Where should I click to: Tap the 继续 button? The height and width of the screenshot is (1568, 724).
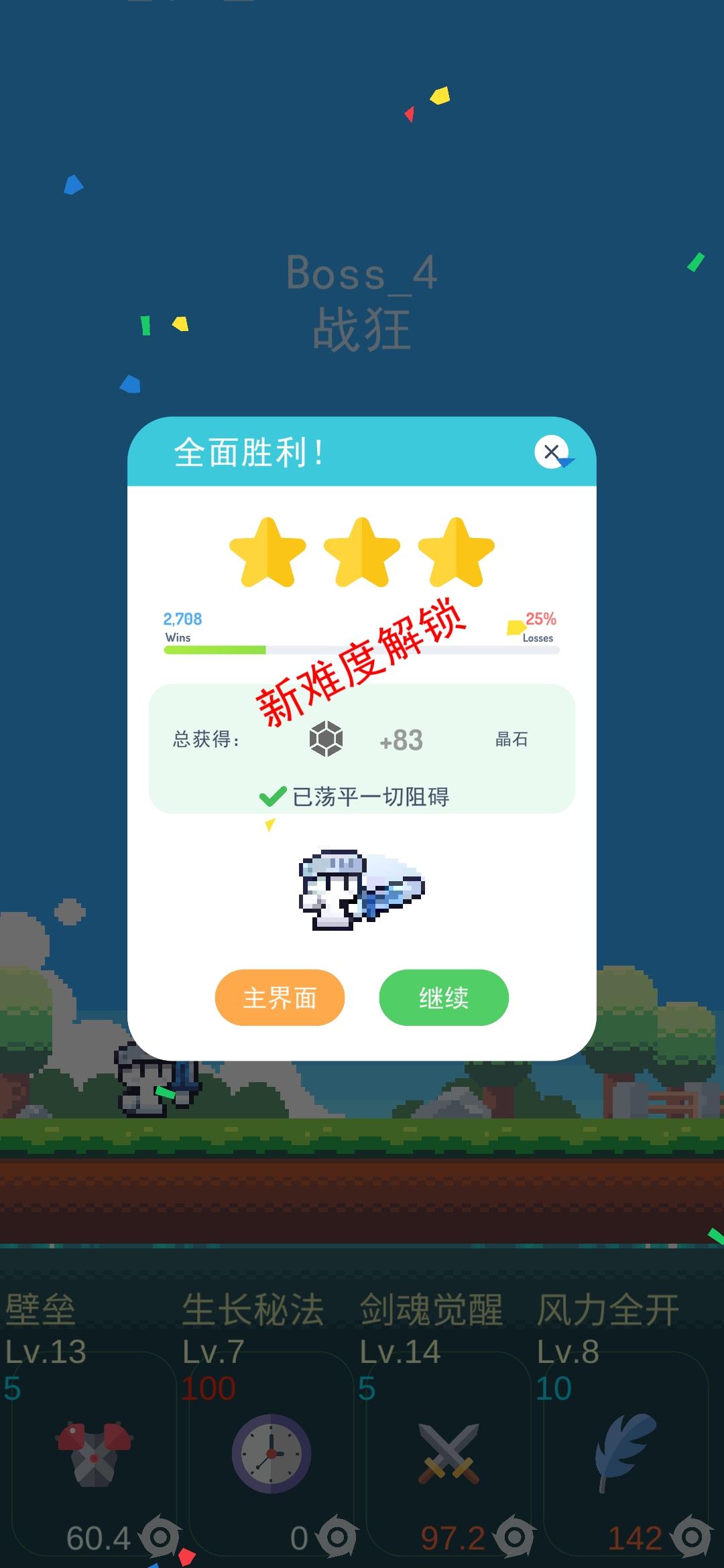pyautogui.click(x=442, y=998)
